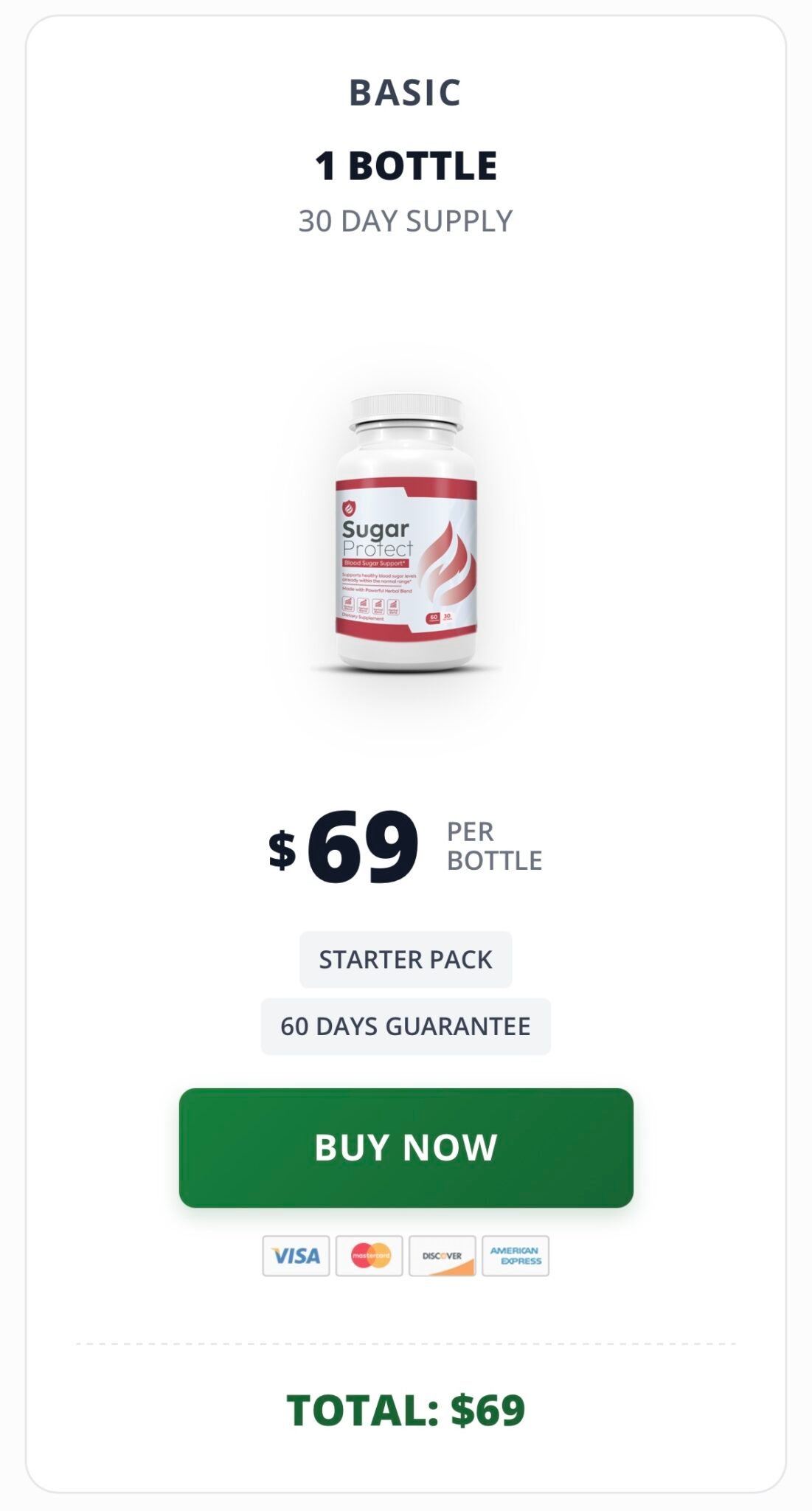Tap the BUY NOW button
Image resolution: width=812 pixels, height=1511 pixels.
click(406, 1147)
